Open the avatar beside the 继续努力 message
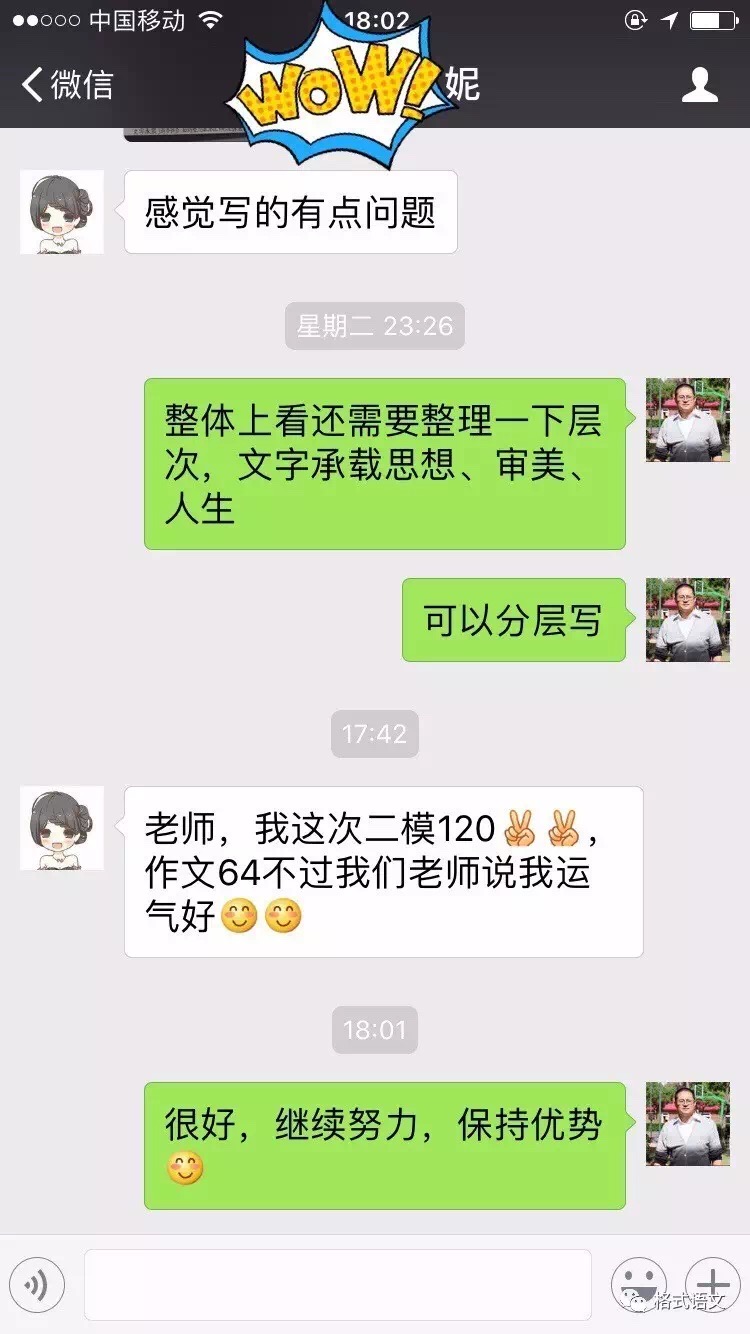The height and width of the screenshot is (1334, 750). (688, 1124)
